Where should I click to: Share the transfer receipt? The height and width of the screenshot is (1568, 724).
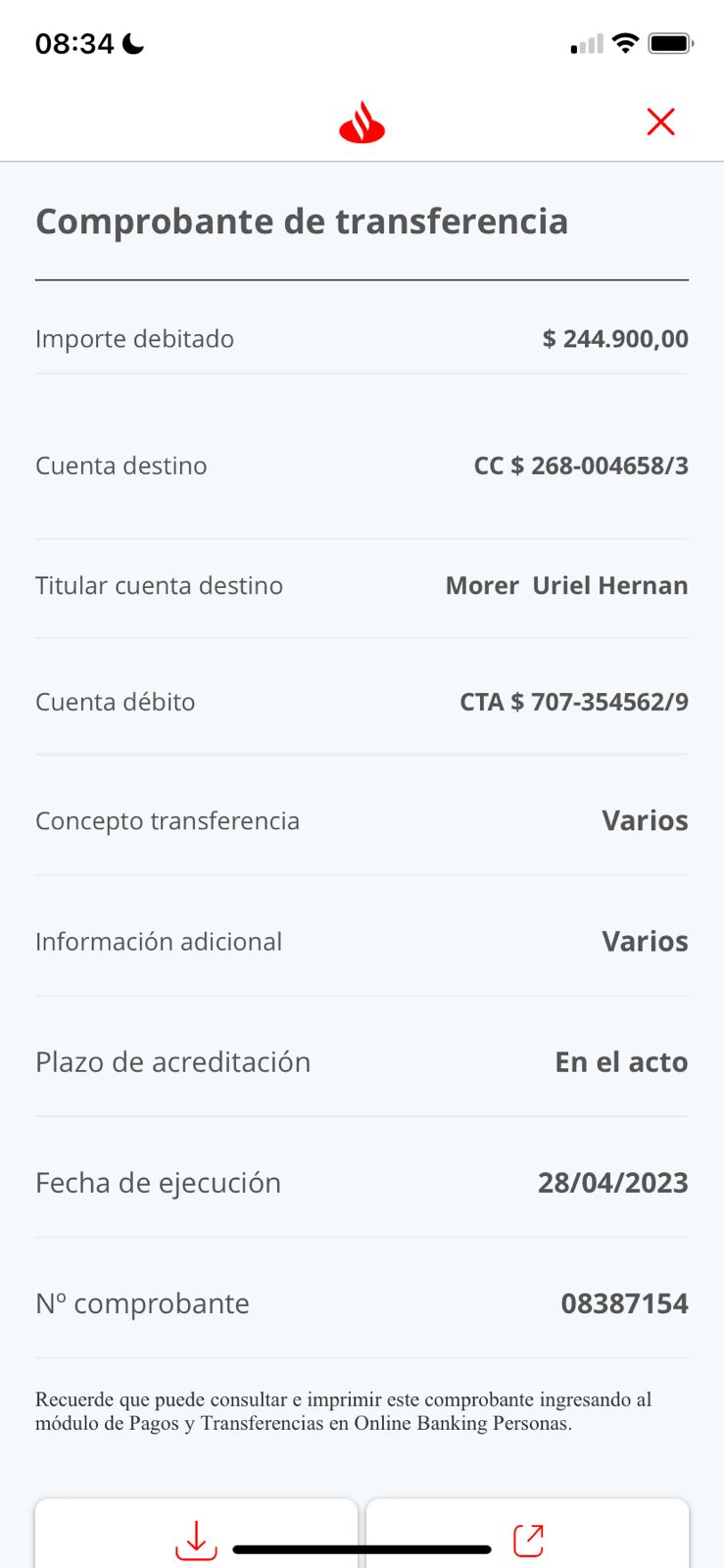point(528,1539)
